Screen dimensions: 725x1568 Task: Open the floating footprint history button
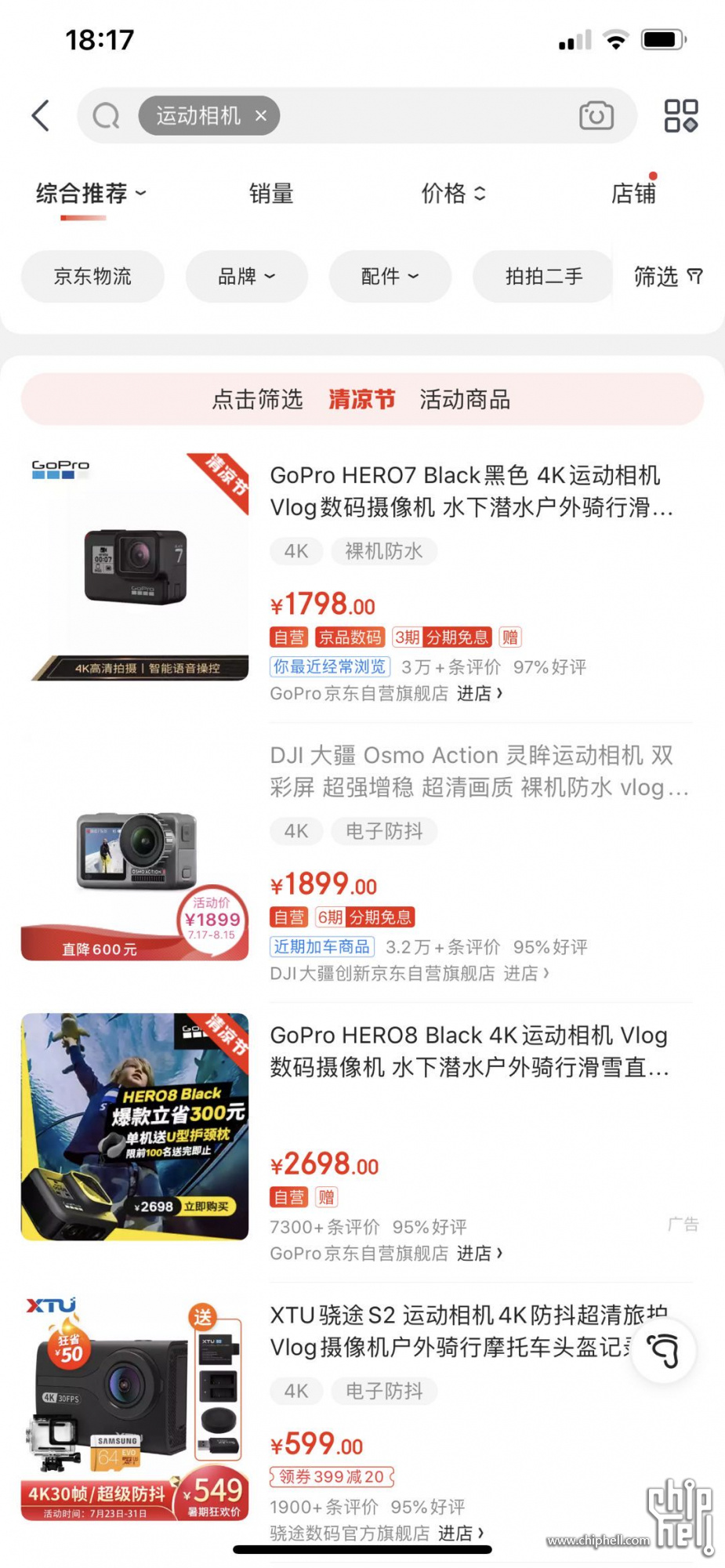point(663,1350)
